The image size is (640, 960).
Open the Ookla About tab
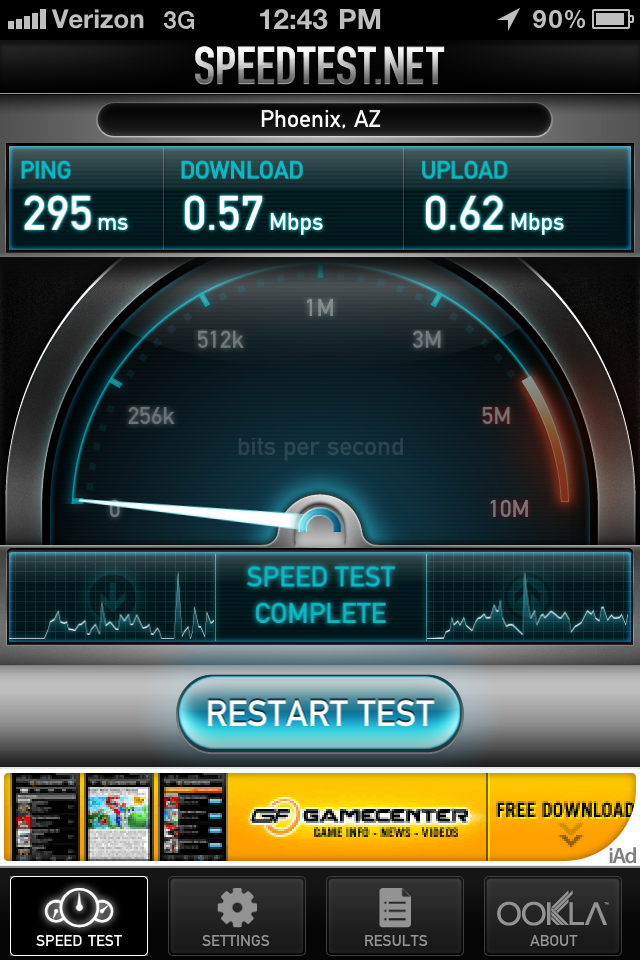click(x=553, y=916)
